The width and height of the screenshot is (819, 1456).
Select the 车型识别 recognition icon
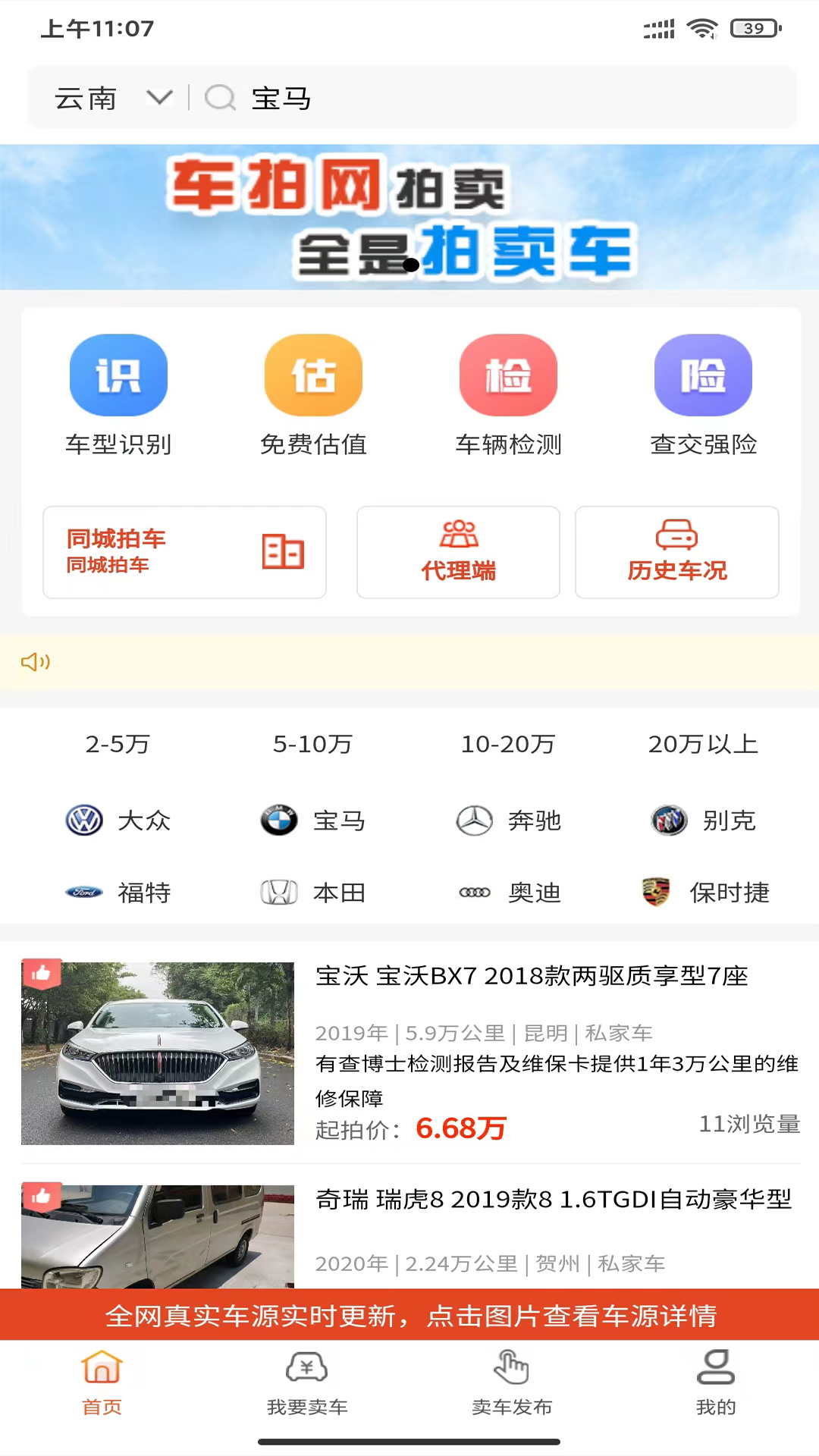click(x=118, y=375)
